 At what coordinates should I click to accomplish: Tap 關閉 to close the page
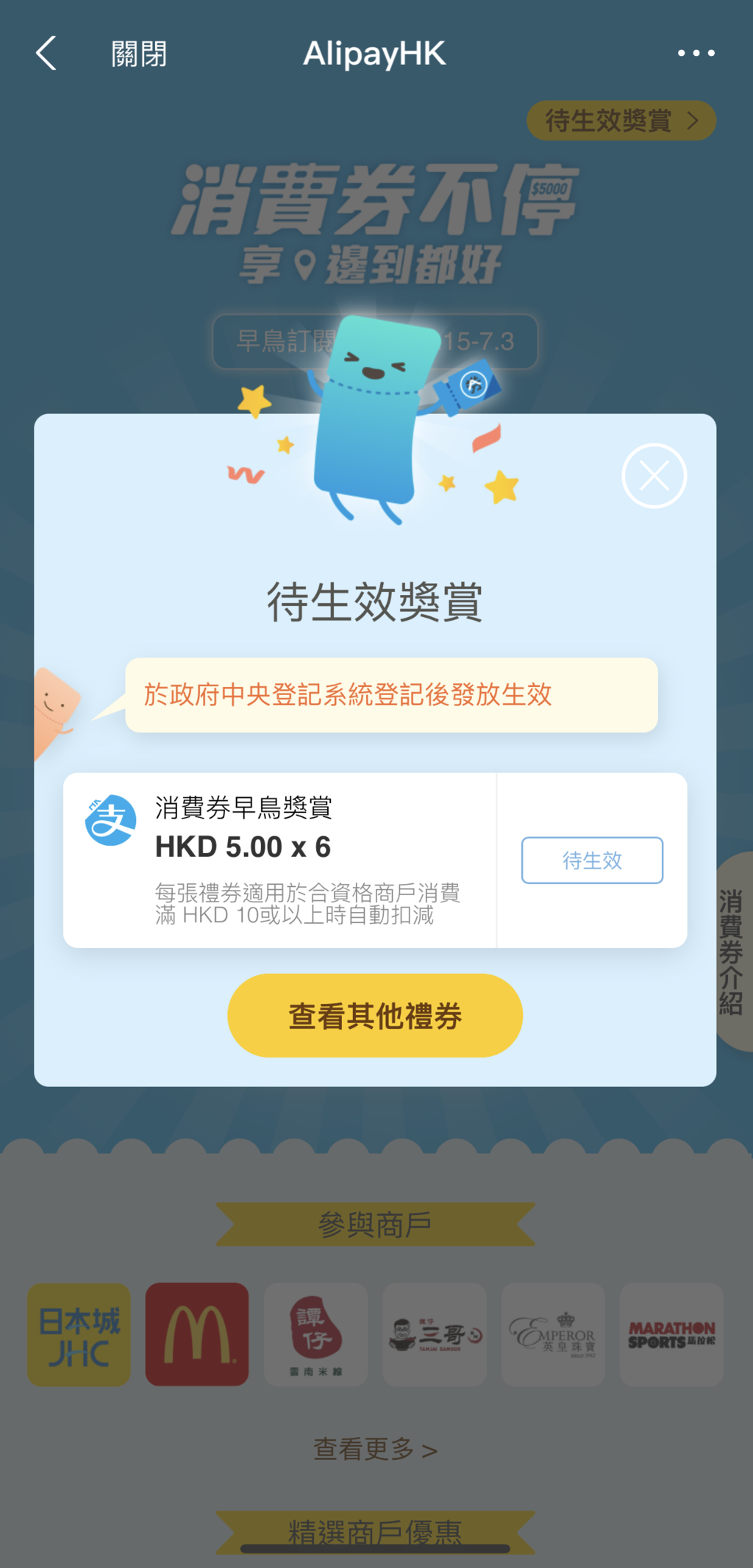(x=139, y=54)
